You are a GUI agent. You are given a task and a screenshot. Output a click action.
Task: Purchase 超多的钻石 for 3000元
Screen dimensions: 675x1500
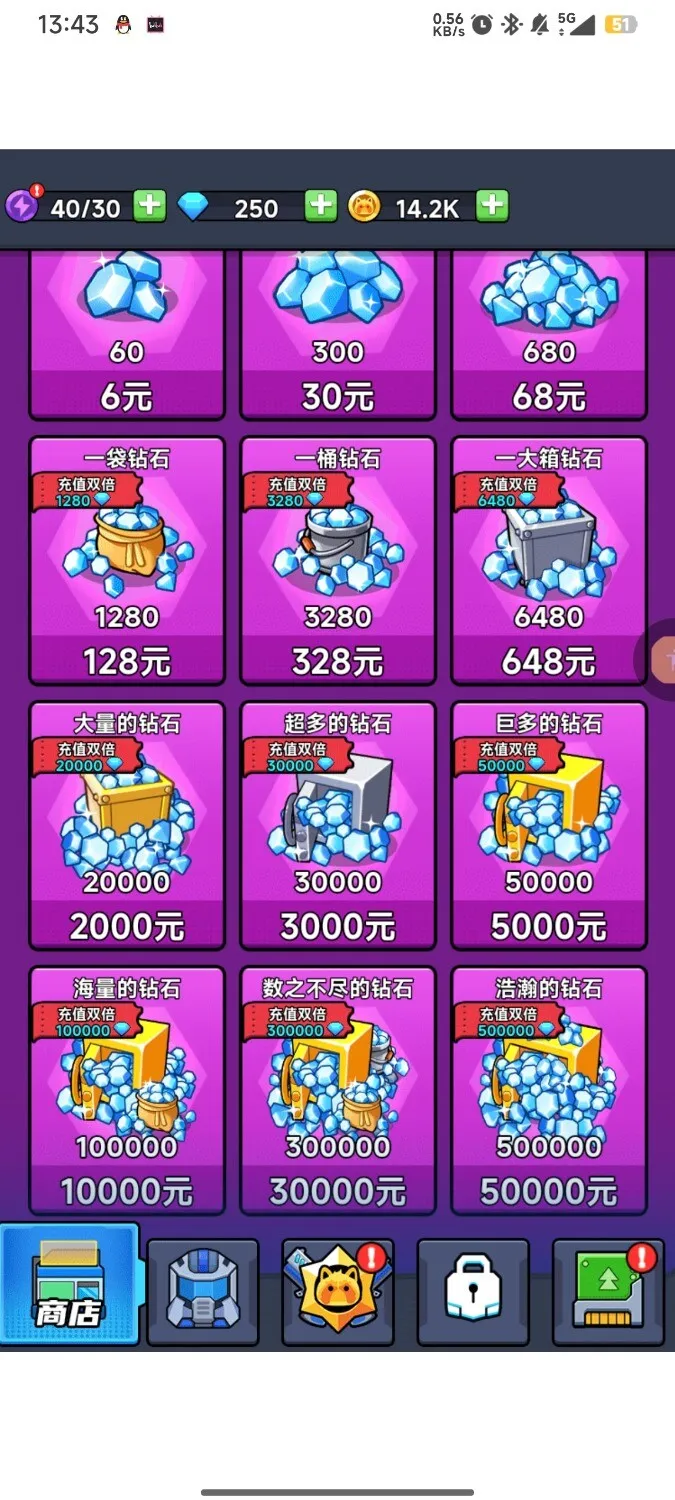pyautogui.click(x=338, y=825)
